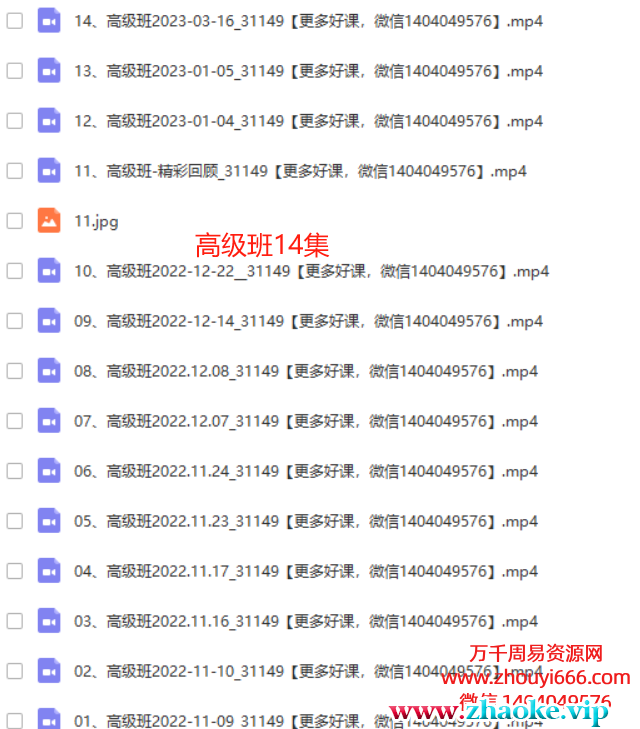This screenshot has height=729, width=640.
Task: Open video 13 高级班2023-01-05
Action: click(300, 71)
